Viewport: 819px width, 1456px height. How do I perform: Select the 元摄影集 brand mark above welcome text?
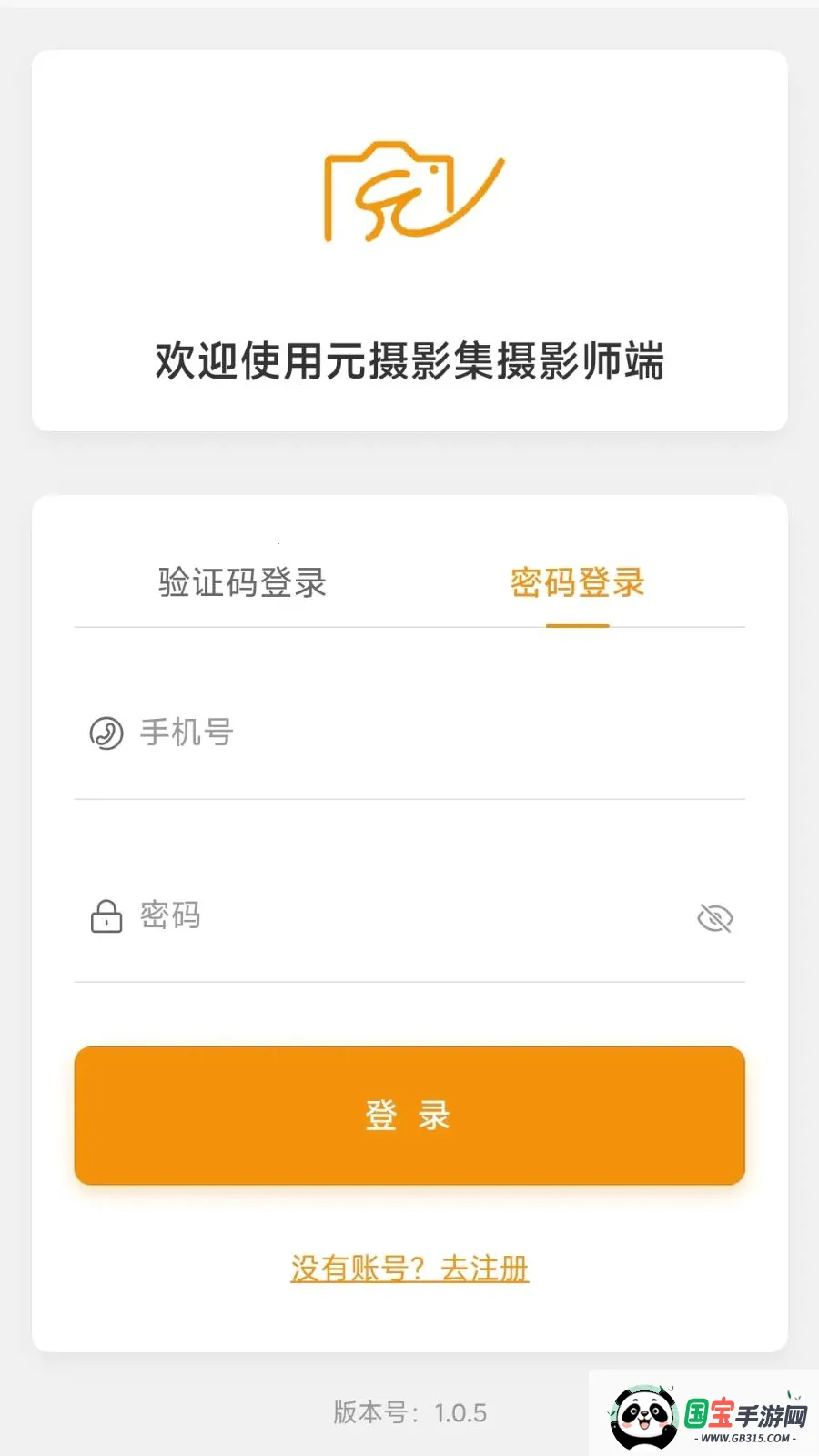409,194
